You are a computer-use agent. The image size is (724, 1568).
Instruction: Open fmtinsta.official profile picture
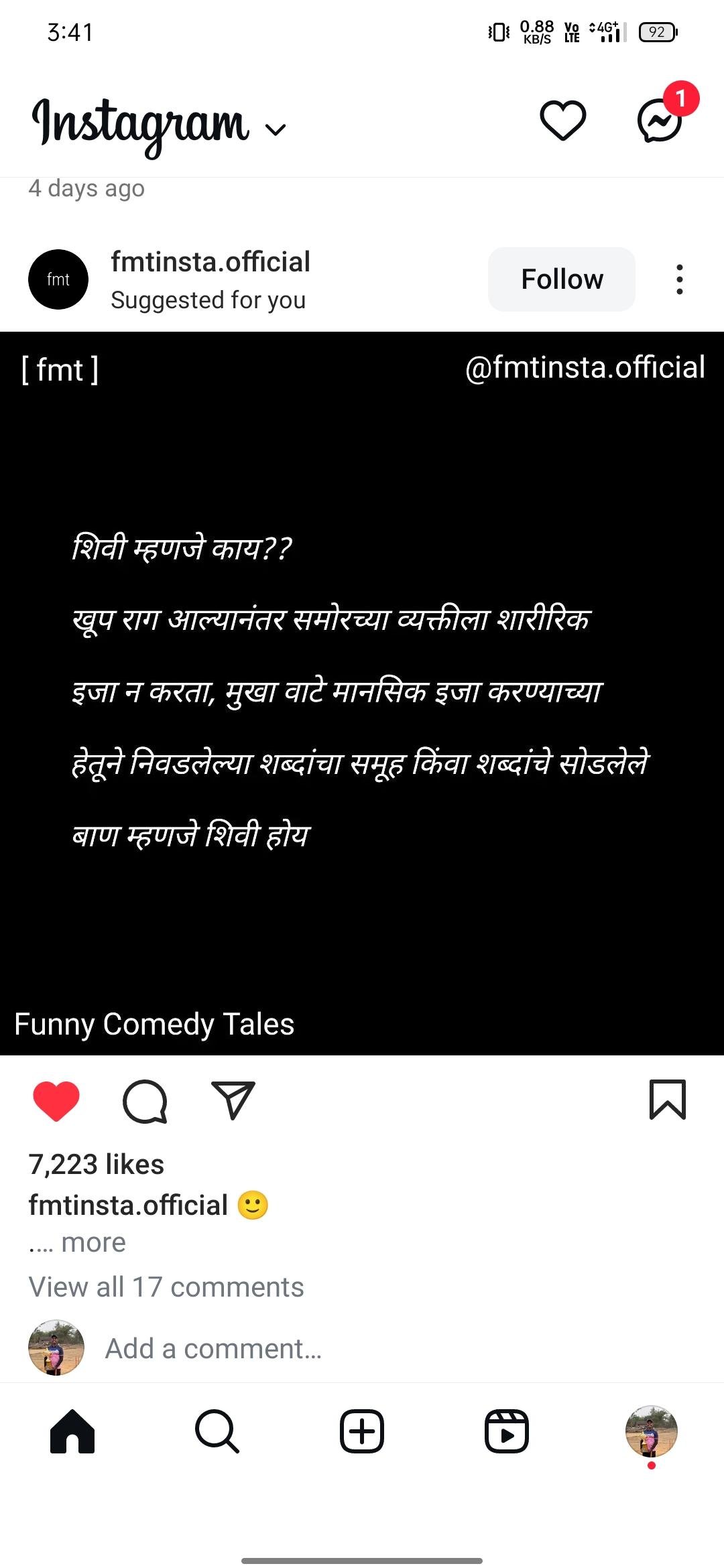coord(58,279)
